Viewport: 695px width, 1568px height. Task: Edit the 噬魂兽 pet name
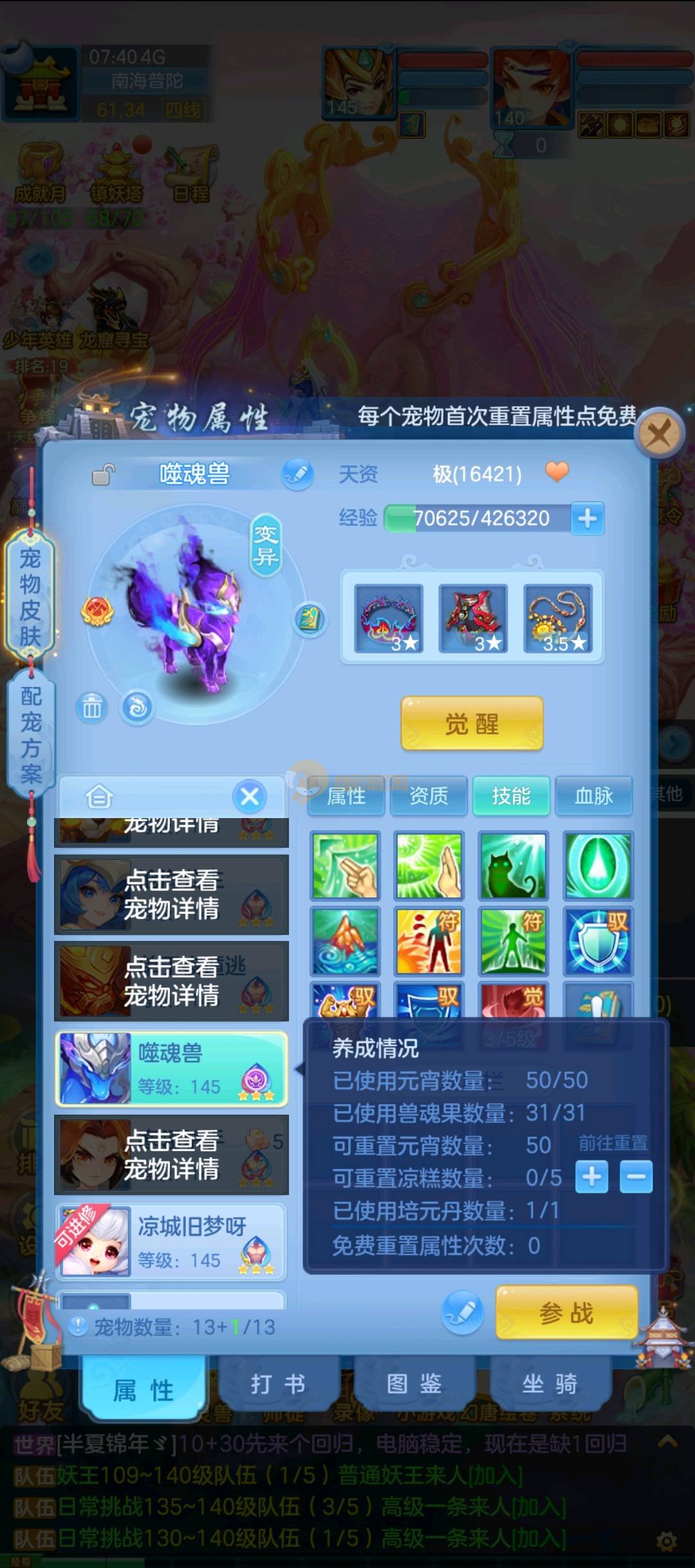pos(297,475)
